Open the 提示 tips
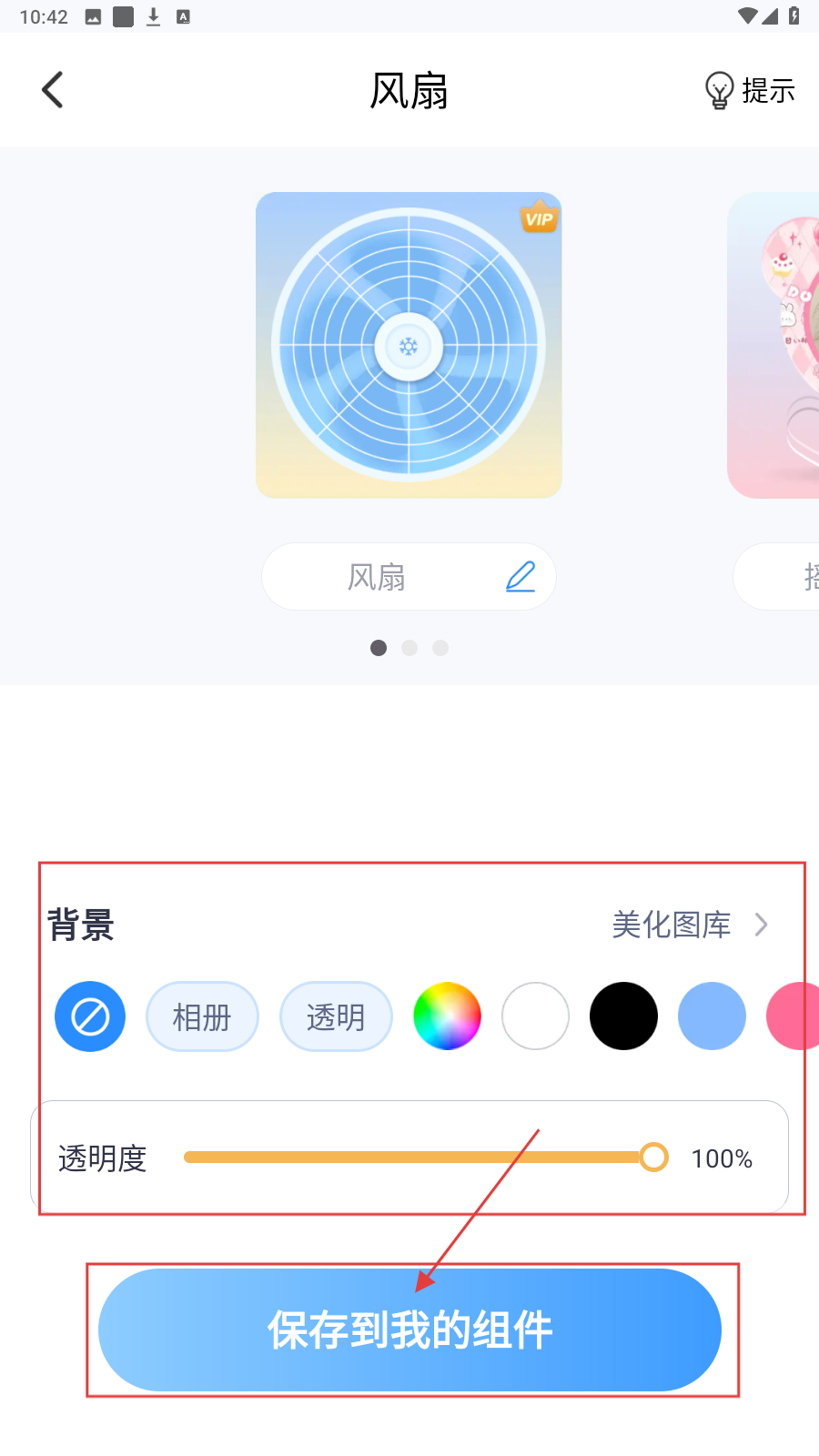 tap(750, 90)
